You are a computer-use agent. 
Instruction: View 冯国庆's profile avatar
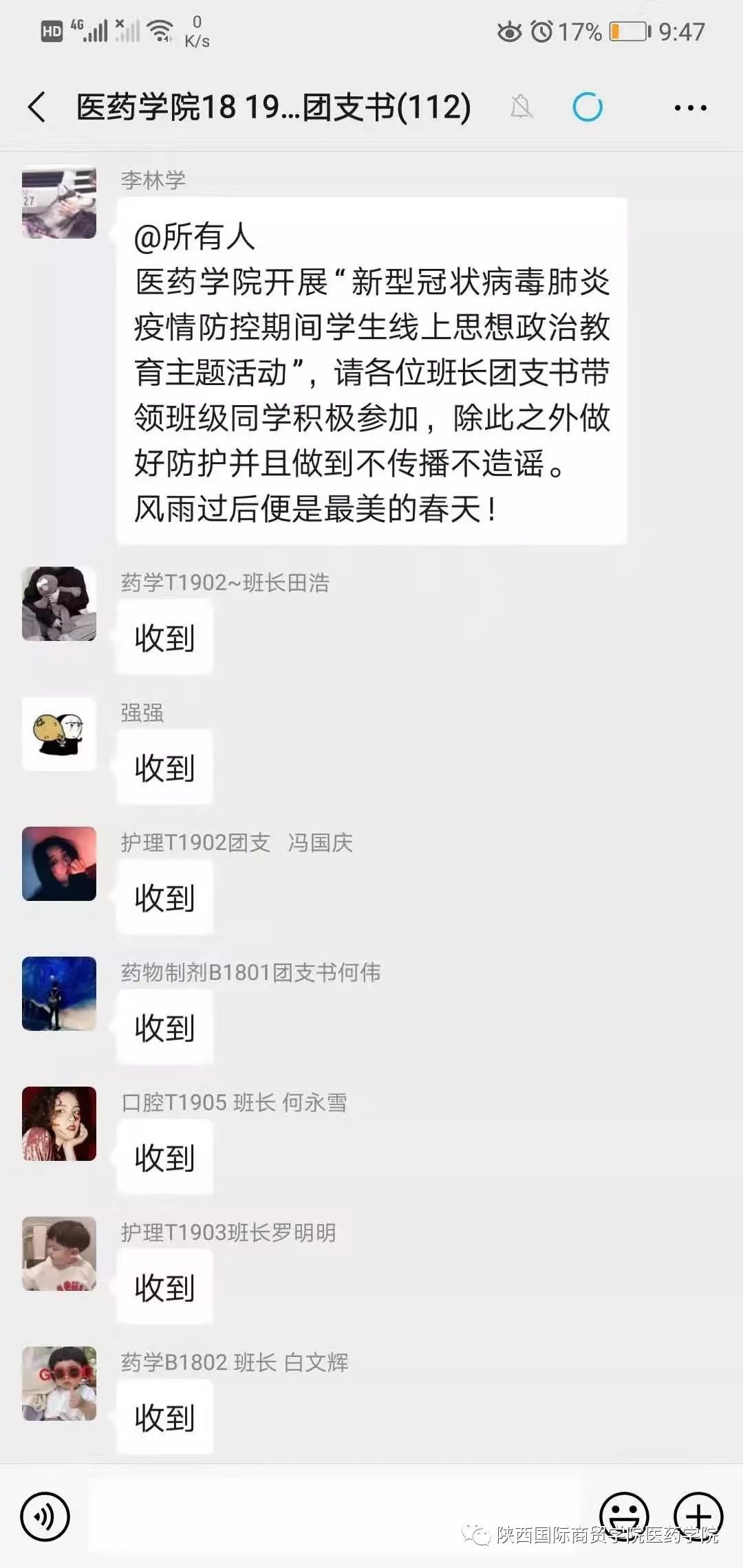coord(59,864)
